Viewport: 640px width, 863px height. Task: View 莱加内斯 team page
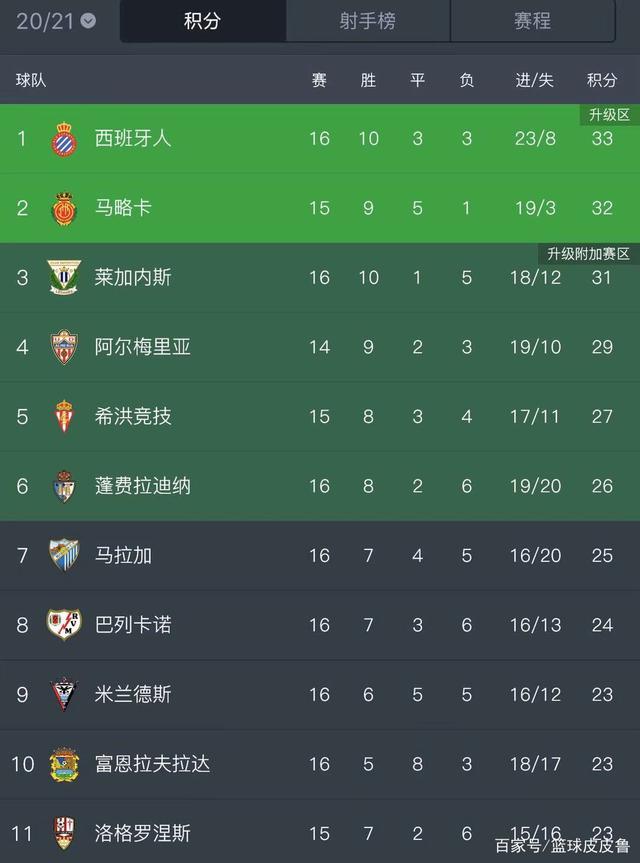pos(133,277)
